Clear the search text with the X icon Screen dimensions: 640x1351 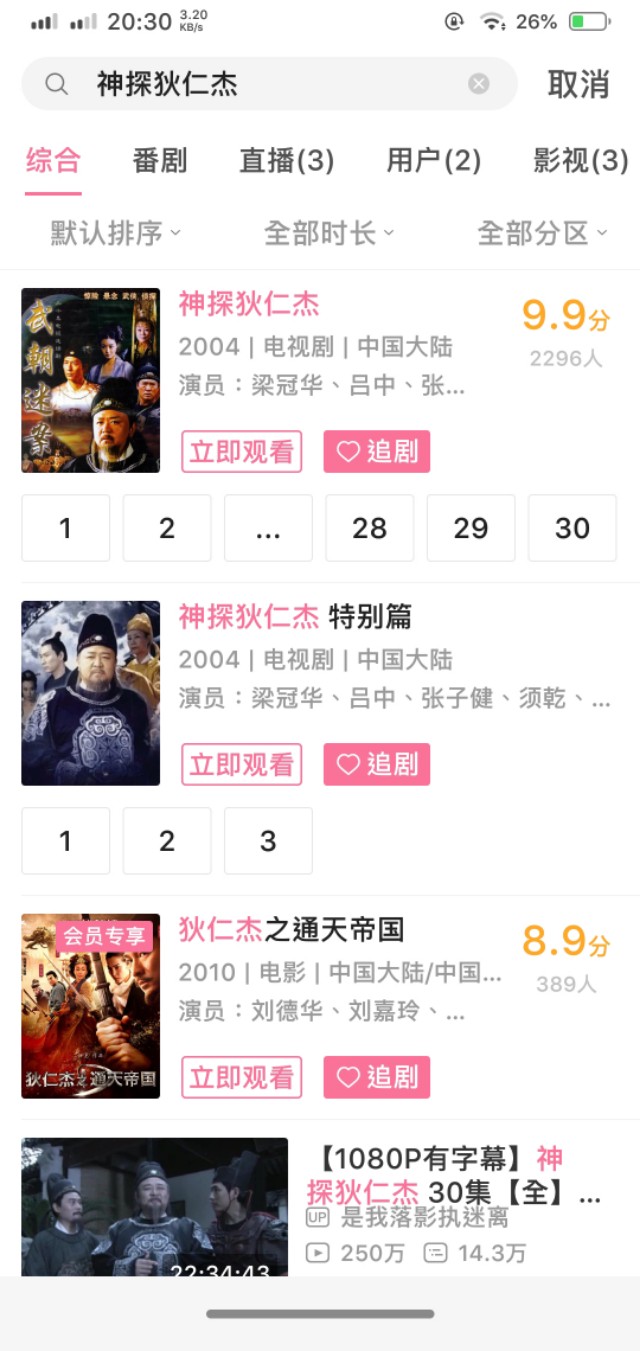[479, 84]
